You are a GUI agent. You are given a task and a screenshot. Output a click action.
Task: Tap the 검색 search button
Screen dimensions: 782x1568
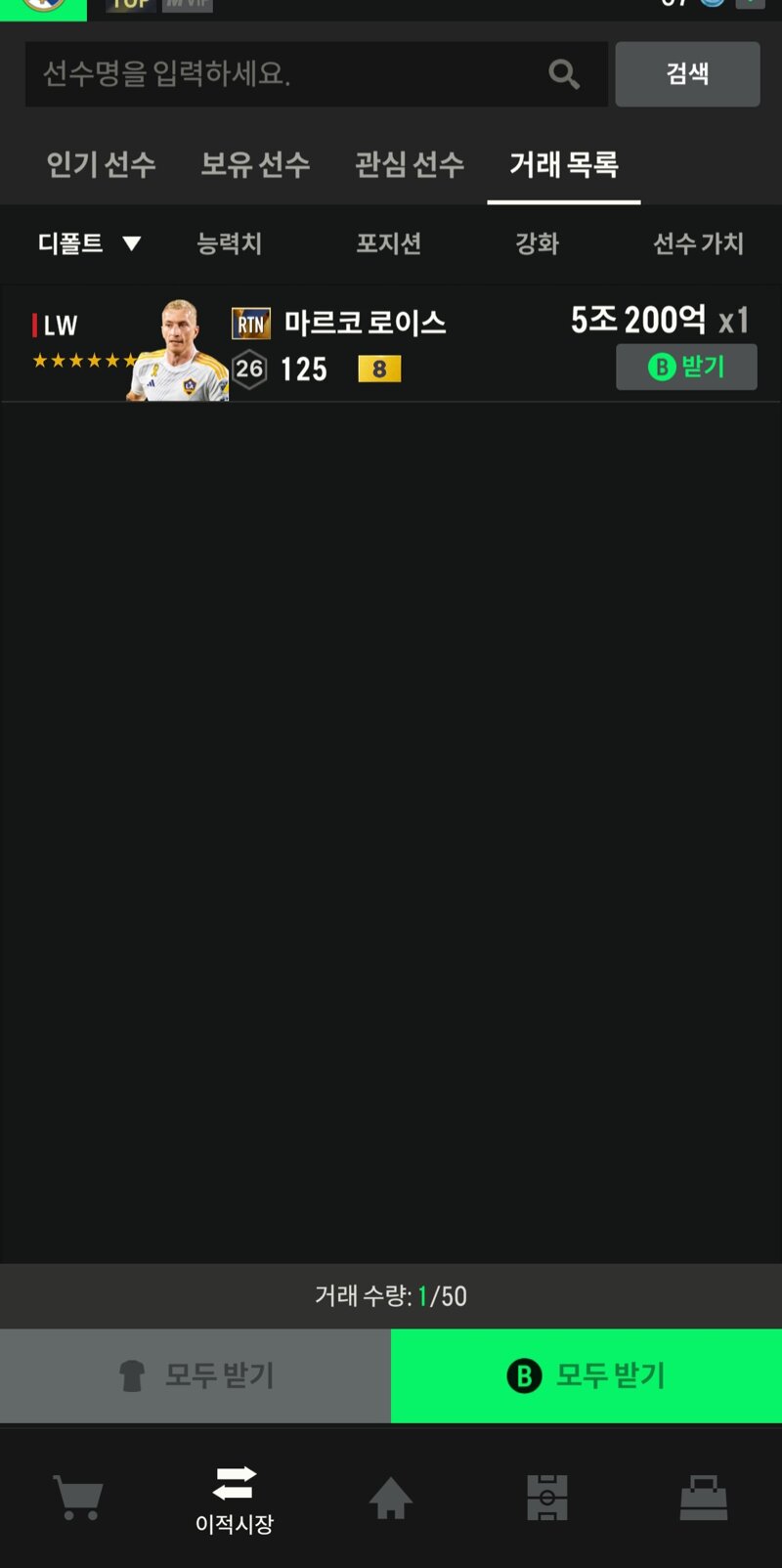coord(687,74)
